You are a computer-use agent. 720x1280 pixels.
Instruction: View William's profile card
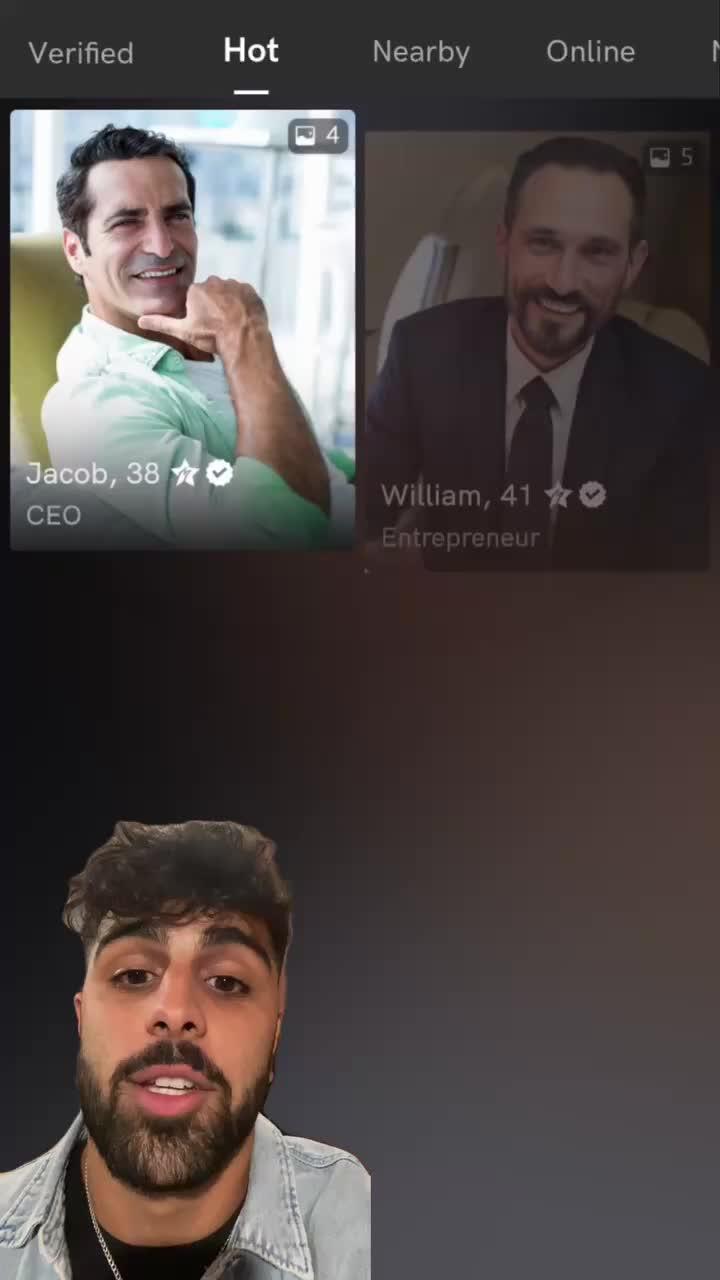[x=537, y=350]
